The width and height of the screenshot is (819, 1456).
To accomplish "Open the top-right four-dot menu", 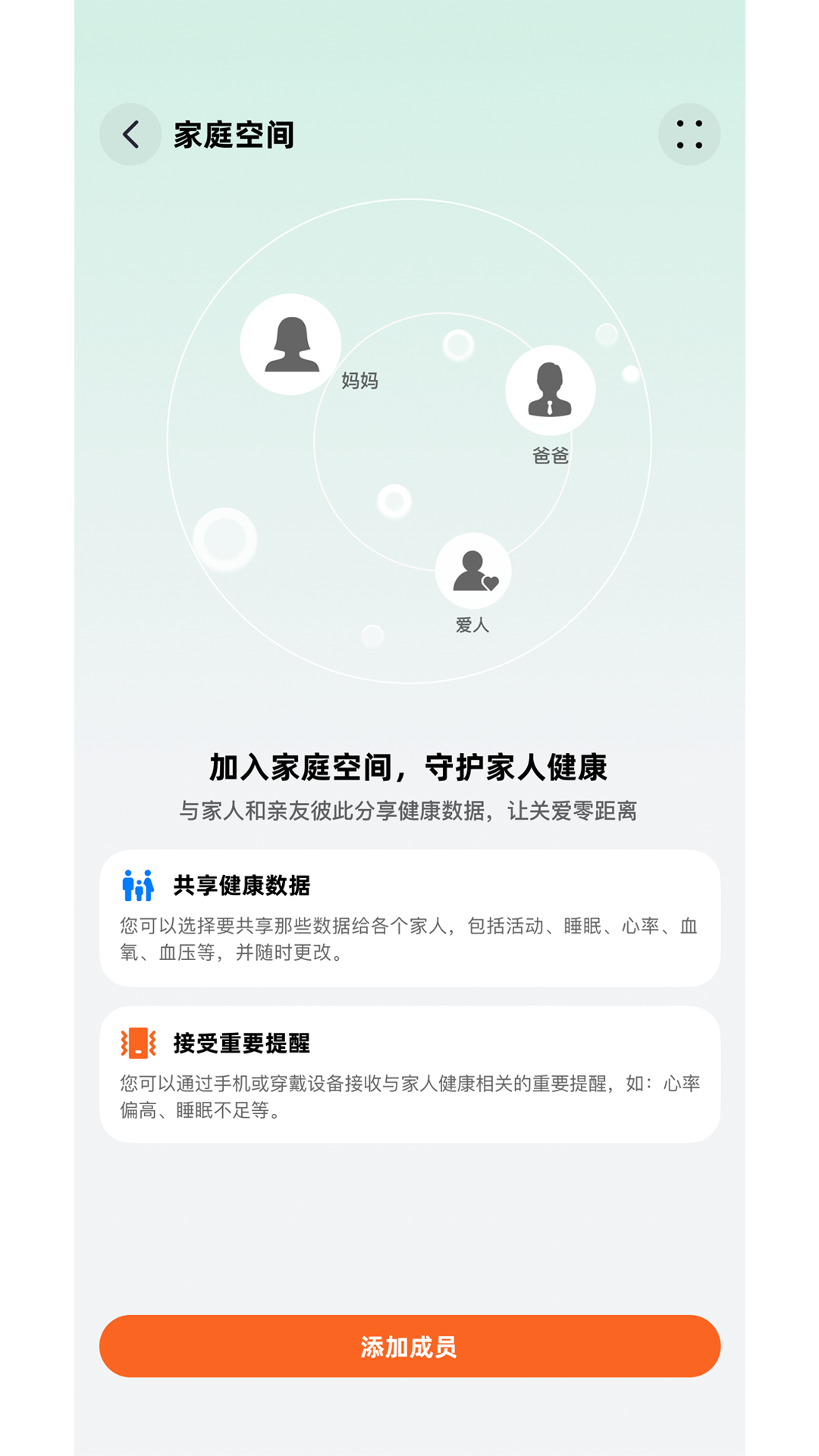I will (x=689, y=134).
